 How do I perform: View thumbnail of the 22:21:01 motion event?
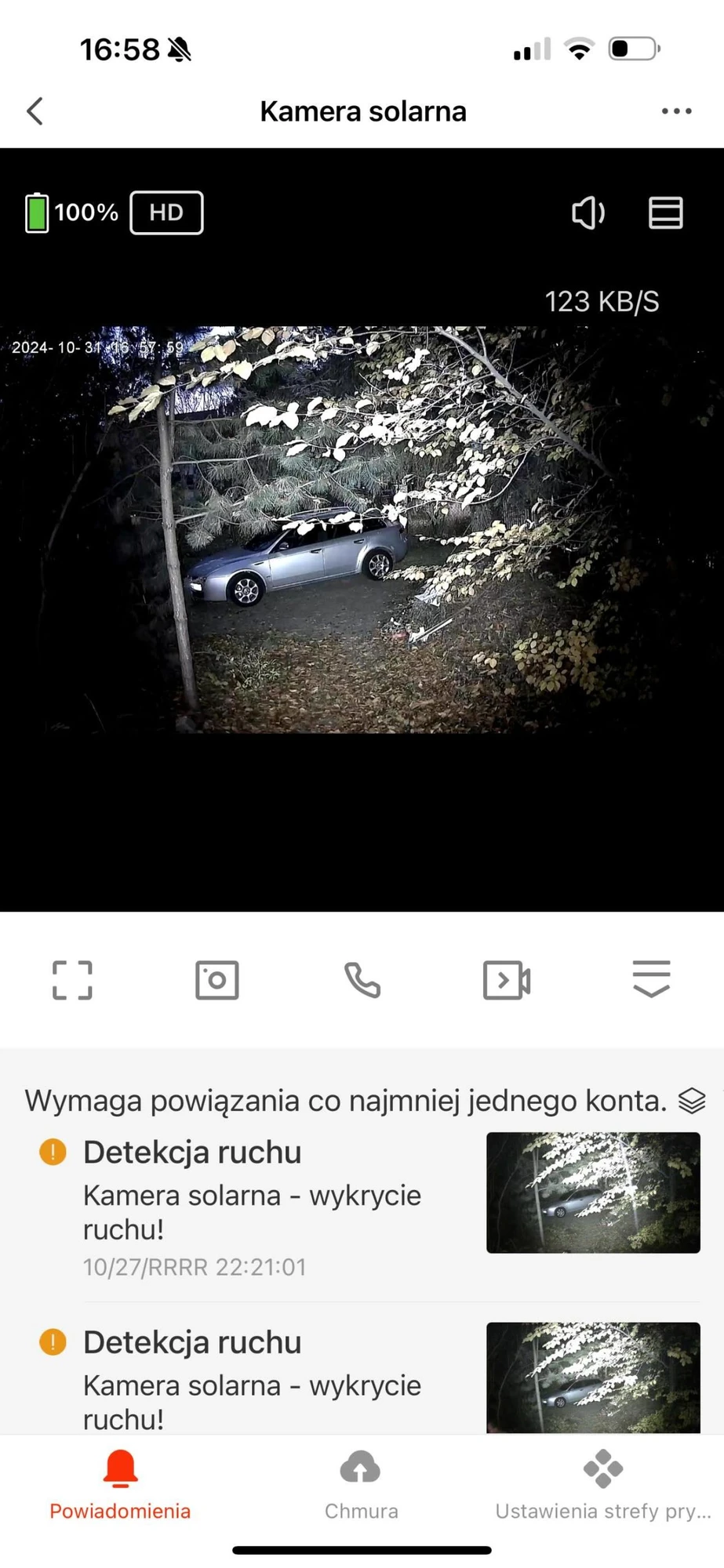593,1192
